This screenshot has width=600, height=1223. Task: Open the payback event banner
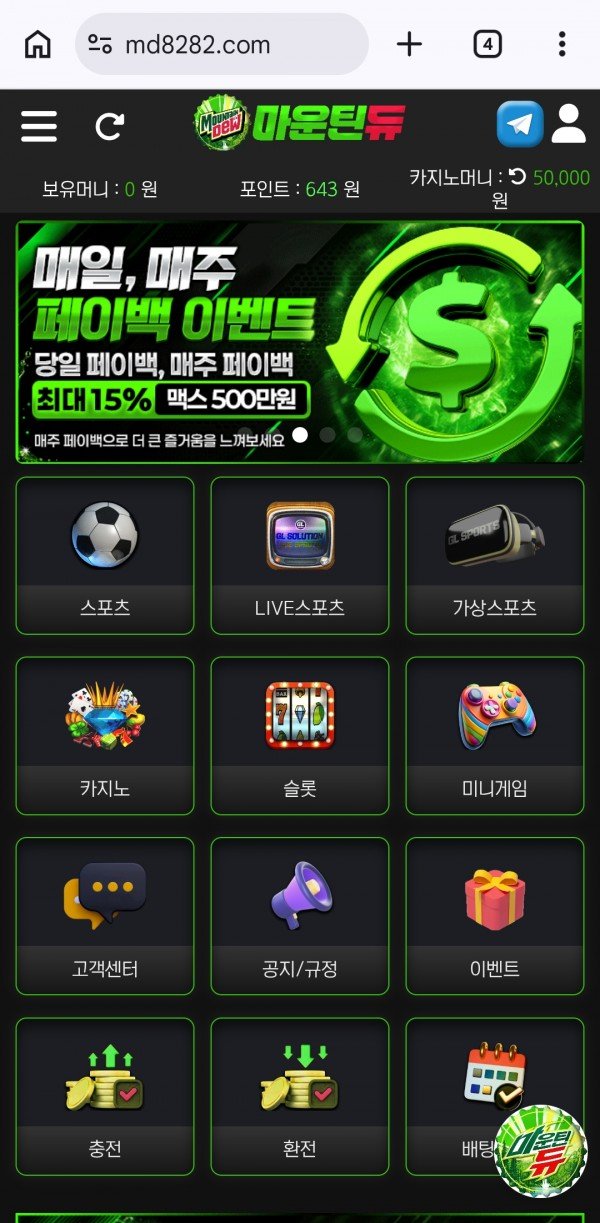pos(300,341)
